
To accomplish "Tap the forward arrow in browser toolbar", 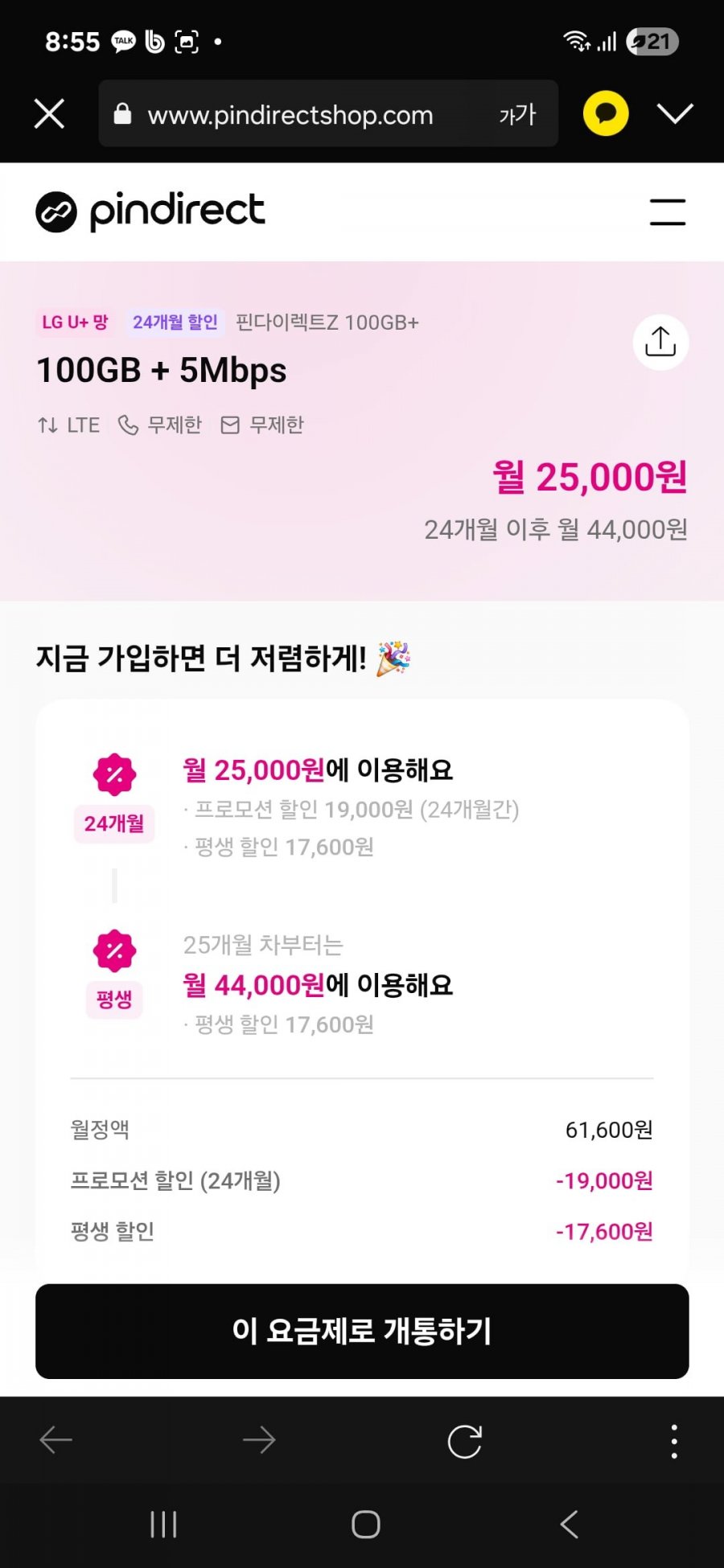I will (x=259, y=1440).
